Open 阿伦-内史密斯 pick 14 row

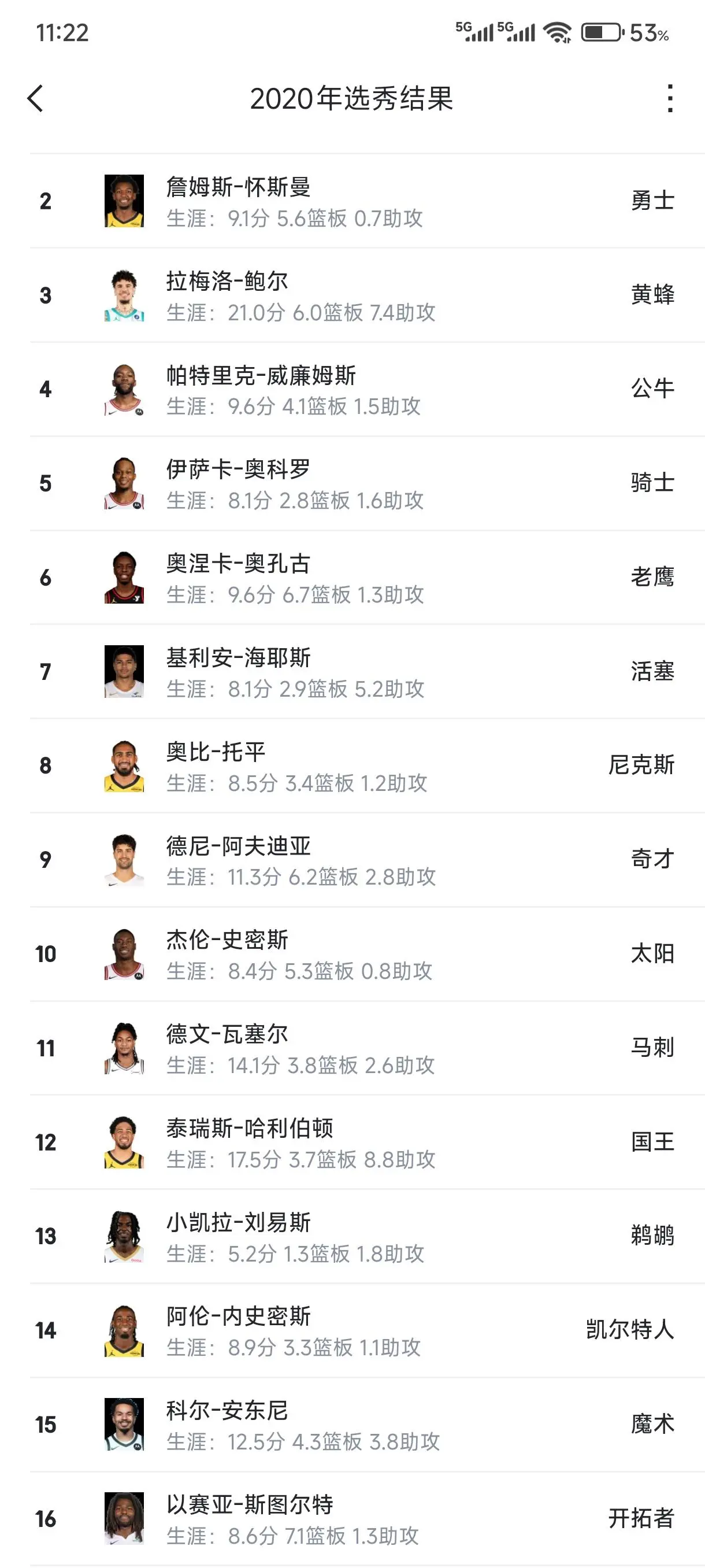(353, 1330)
